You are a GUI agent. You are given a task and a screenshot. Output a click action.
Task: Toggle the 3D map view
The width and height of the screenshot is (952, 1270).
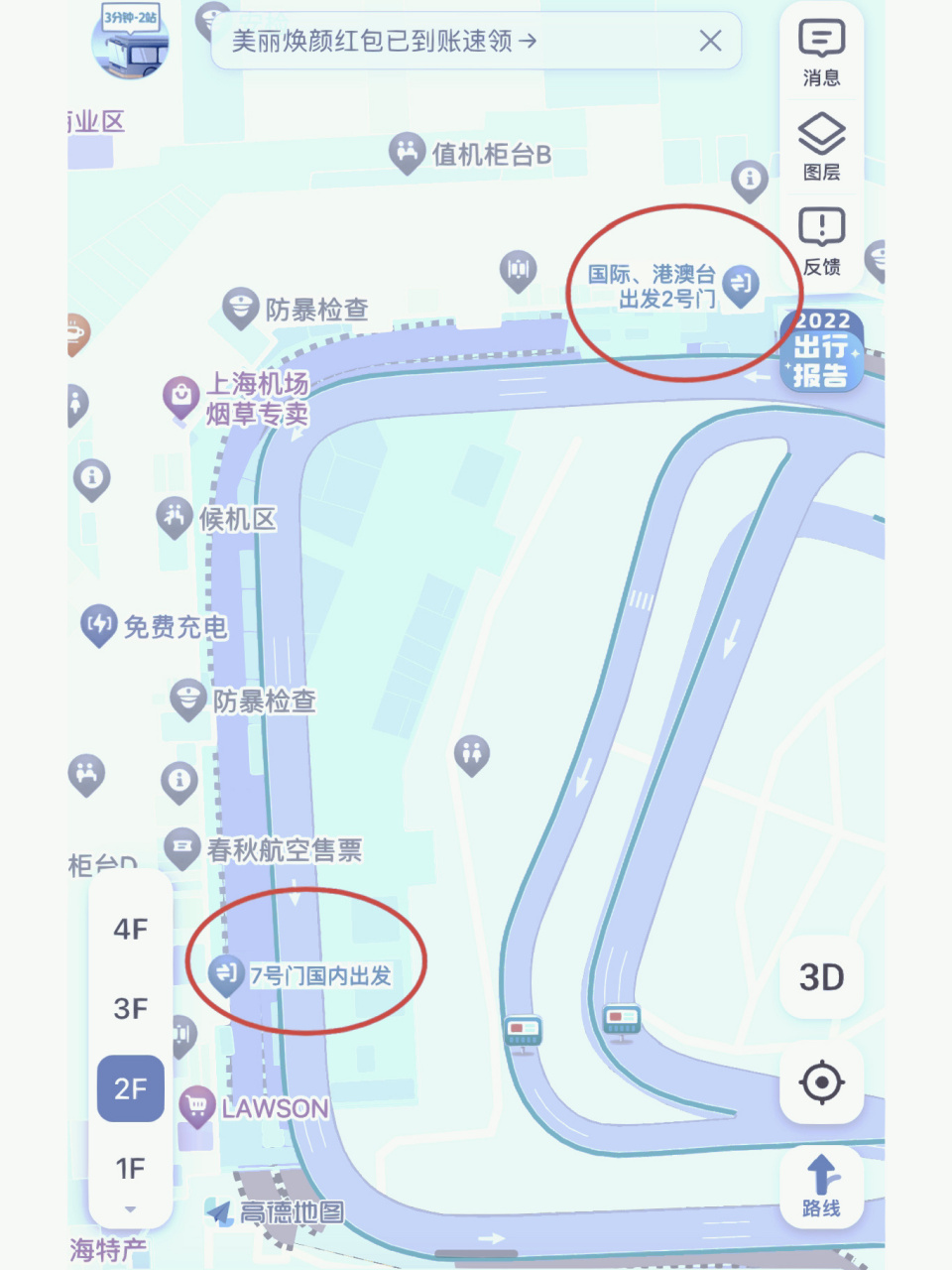[821, 977]
